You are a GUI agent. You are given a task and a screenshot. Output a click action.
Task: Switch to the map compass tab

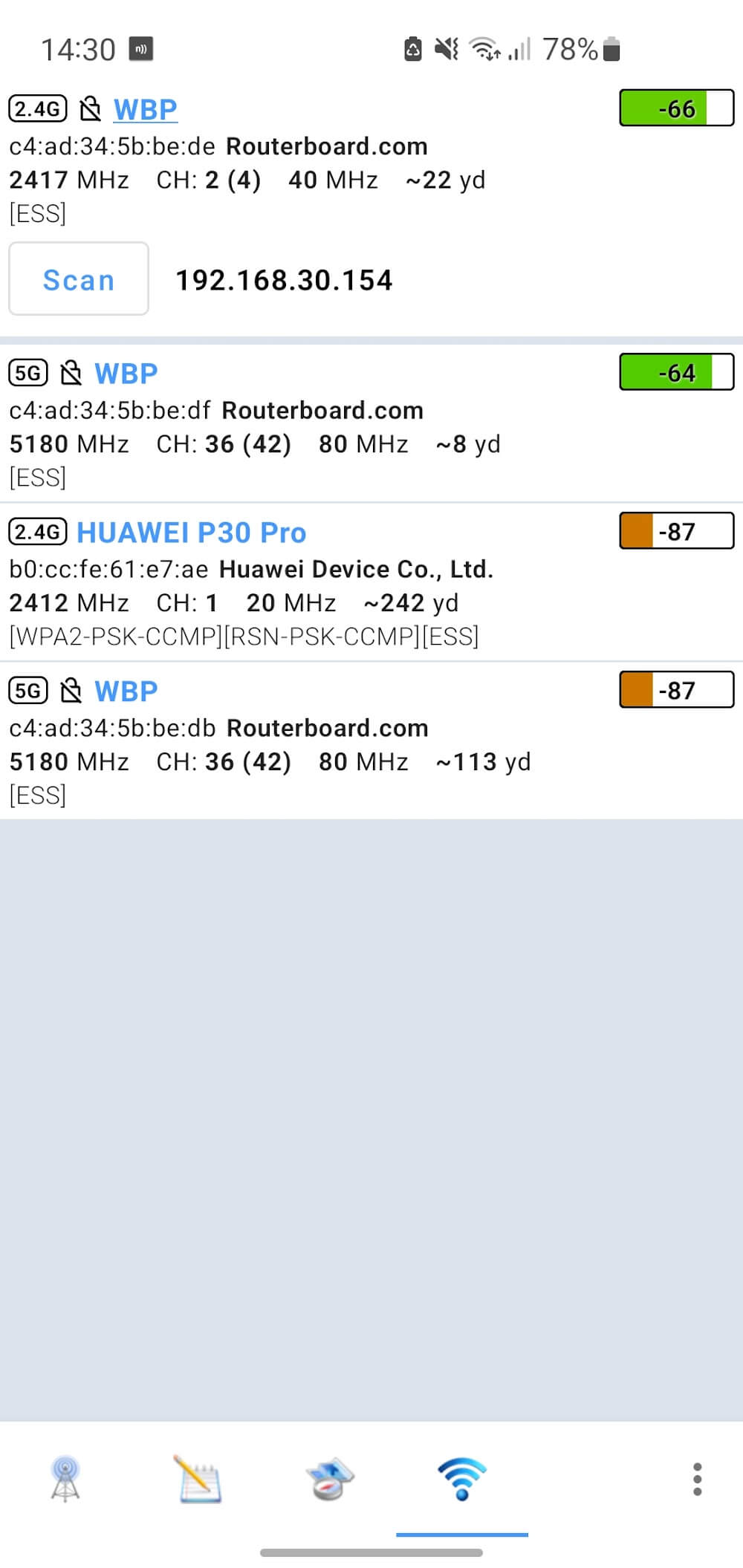pyautogui.click(x=330, y=1478)
